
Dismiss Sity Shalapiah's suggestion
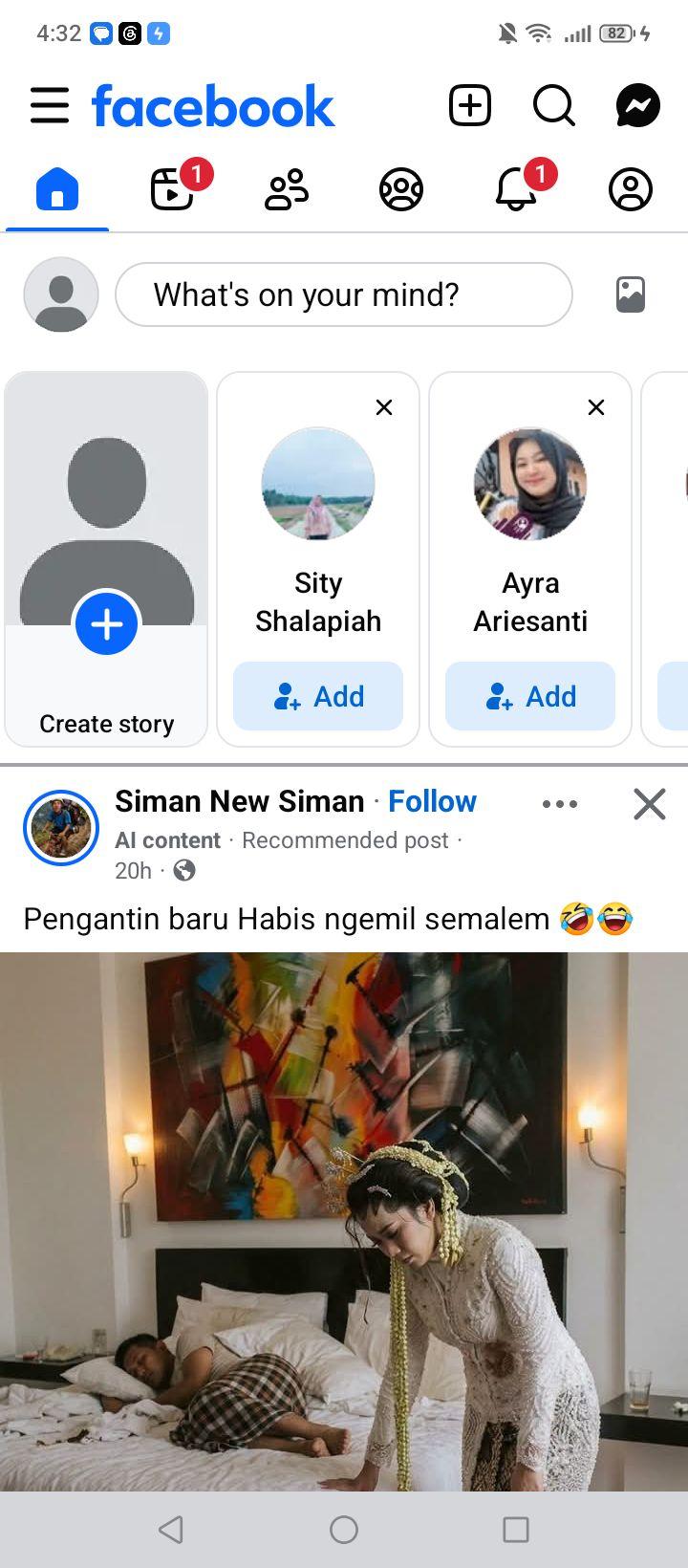[384, 407]
